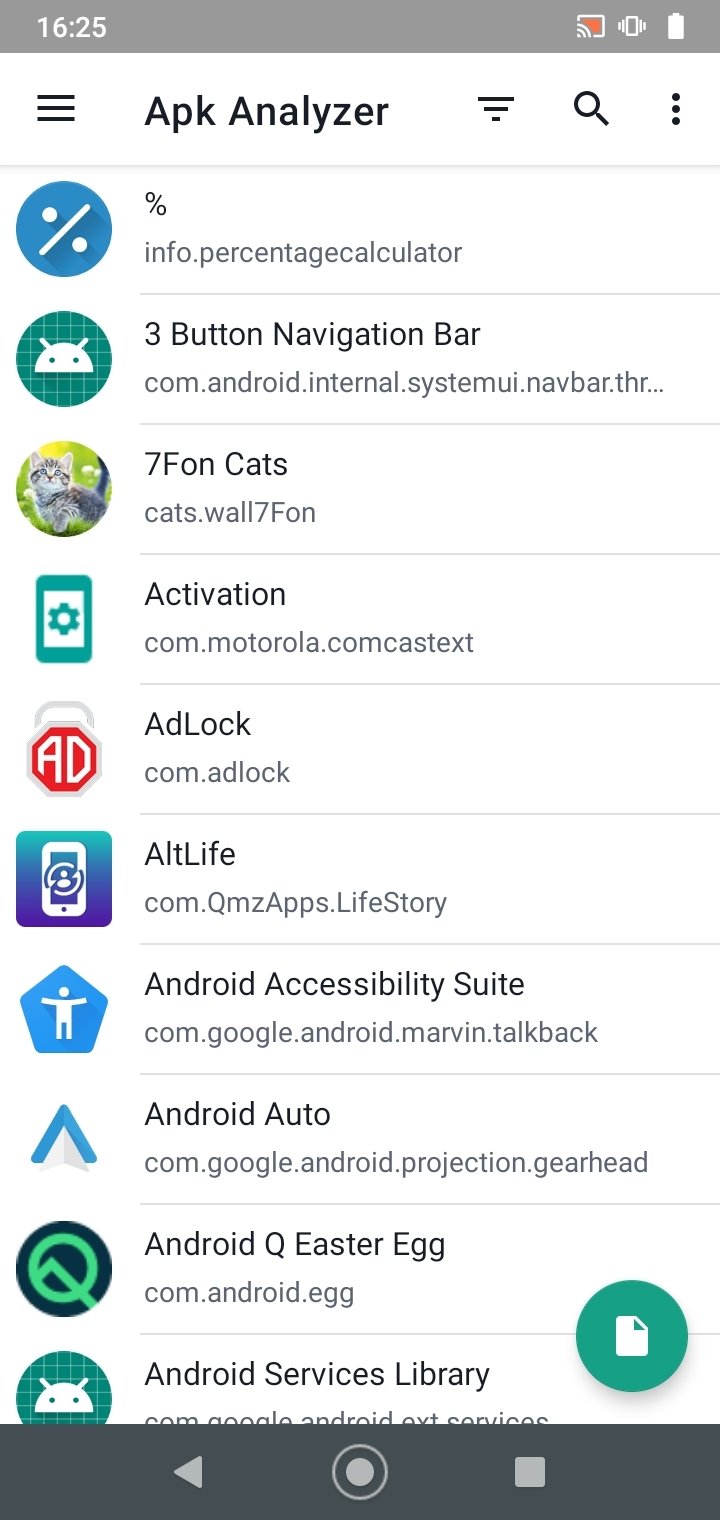720x1520 pixels.
Task: Open the filter options
Action: coord(496,108)
